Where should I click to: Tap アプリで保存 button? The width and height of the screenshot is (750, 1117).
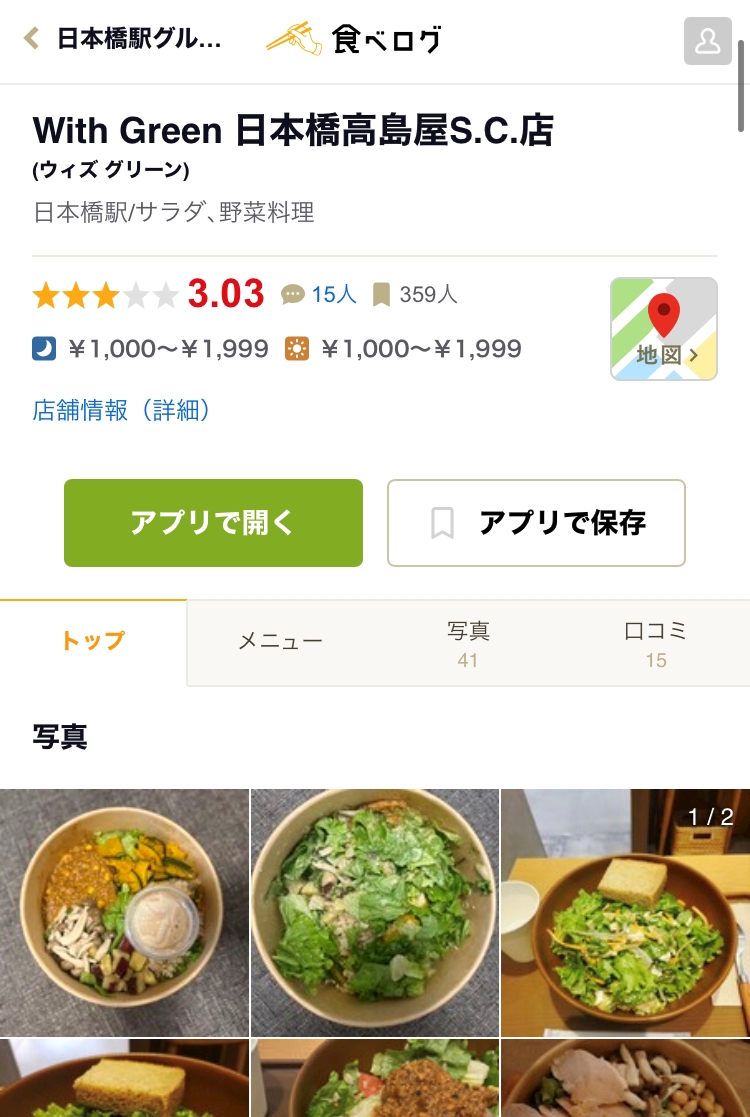(536, 523)
